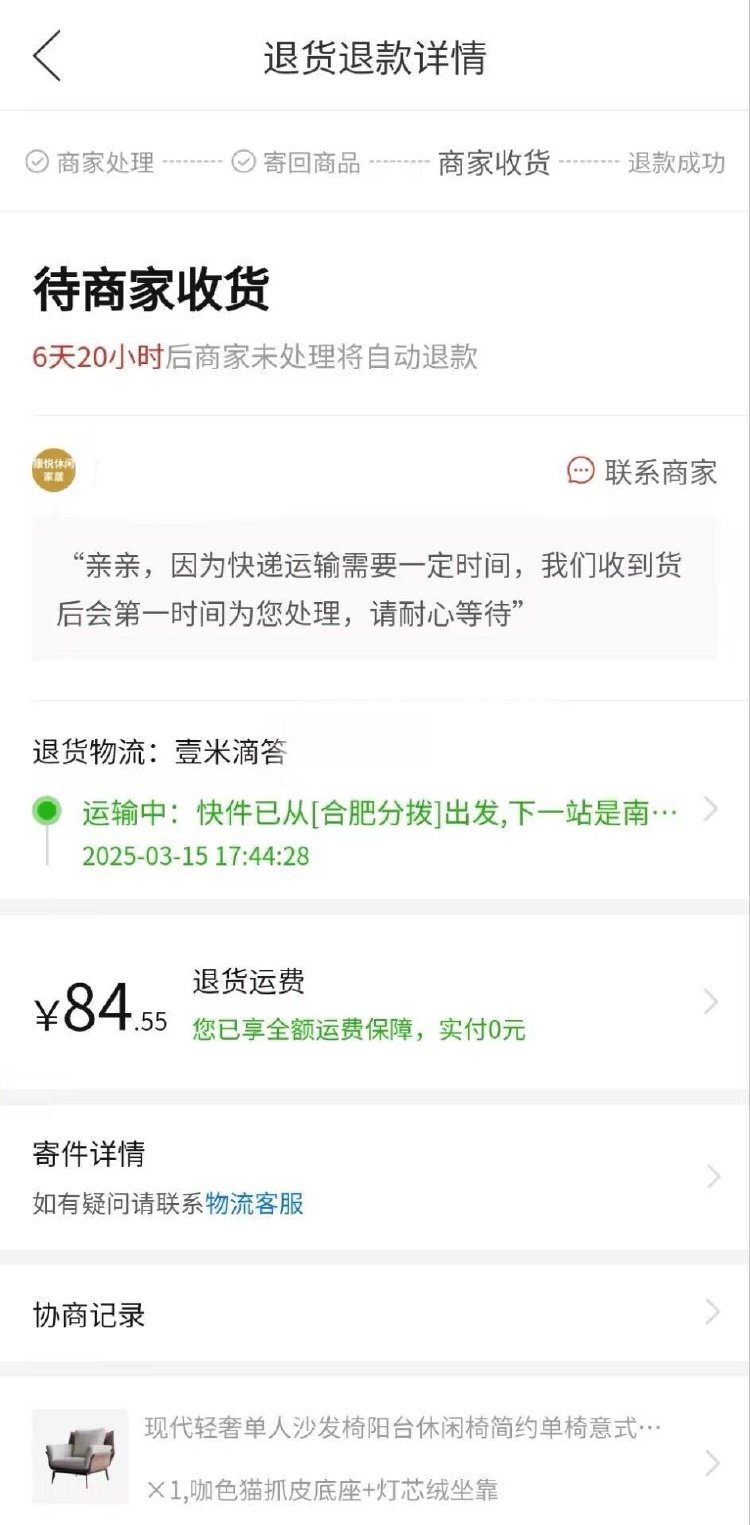Image resolution: width=750 pixels, height=1525 pixels.
Task: Contact the merchant via 联系商家
Action: [x=642, y=472]
